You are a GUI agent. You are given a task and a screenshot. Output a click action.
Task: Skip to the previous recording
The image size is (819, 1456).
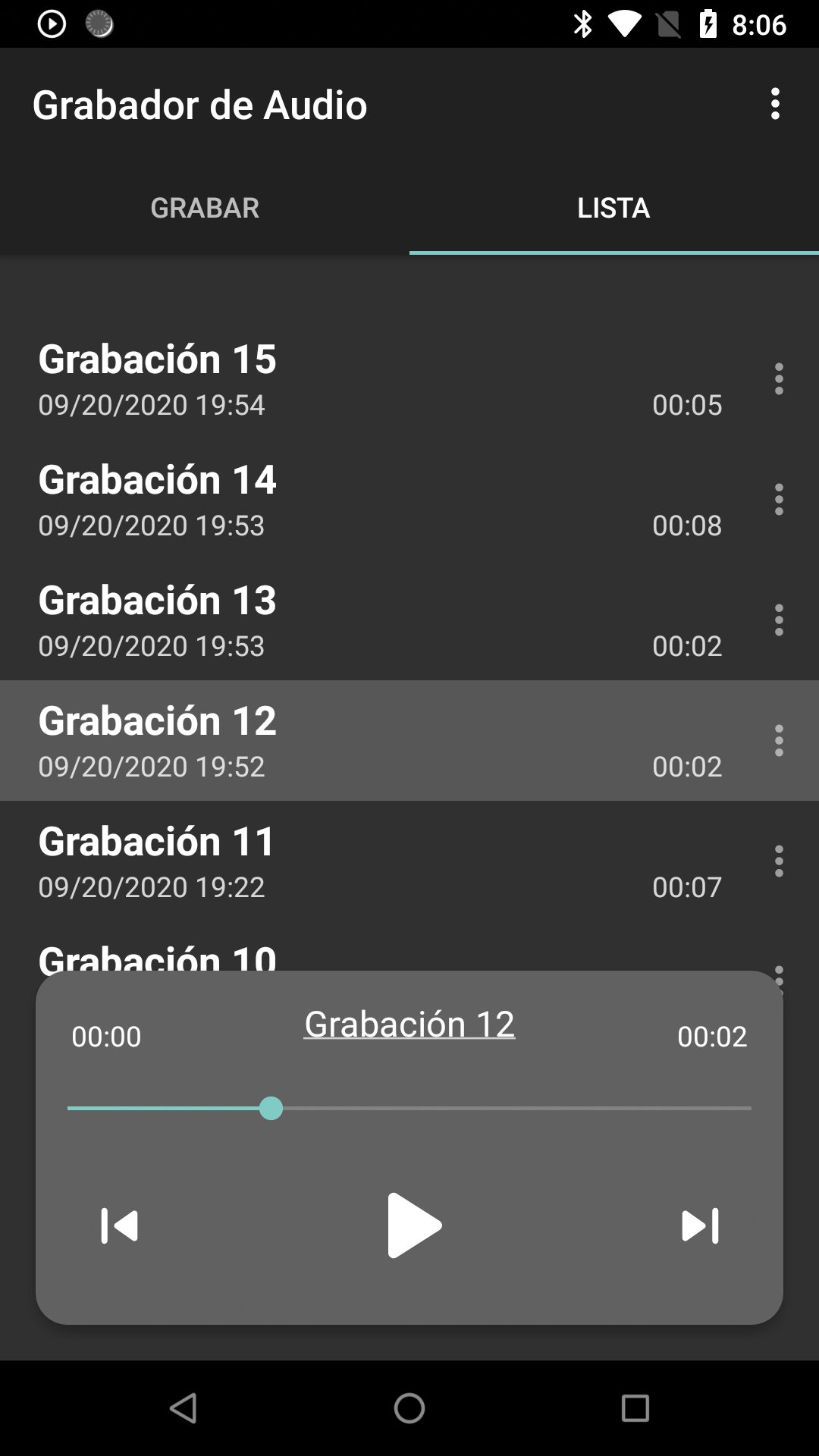click(119, 1225)
